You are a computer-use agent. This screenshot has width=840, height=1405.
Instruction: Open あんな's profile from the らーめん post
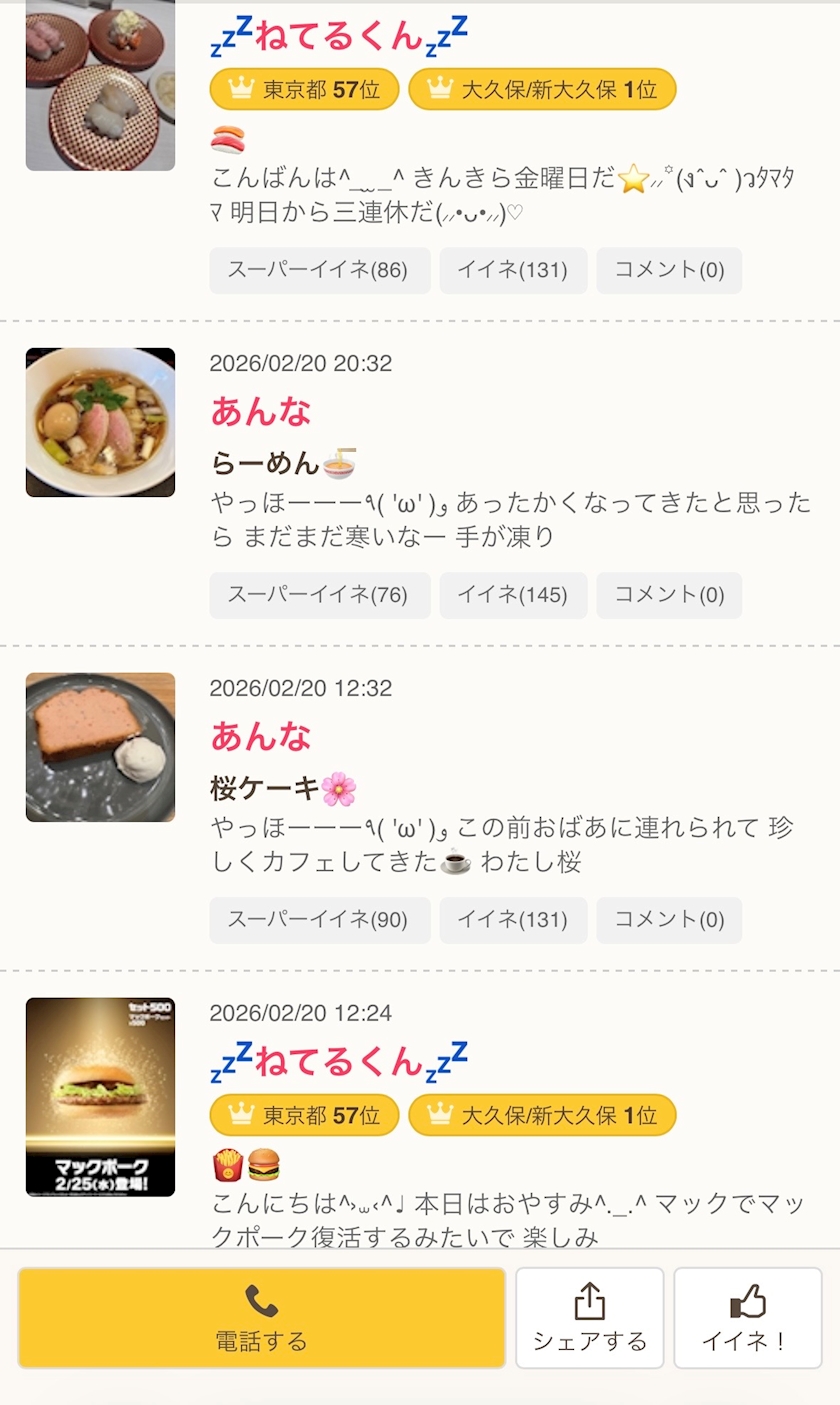[261, 411]
